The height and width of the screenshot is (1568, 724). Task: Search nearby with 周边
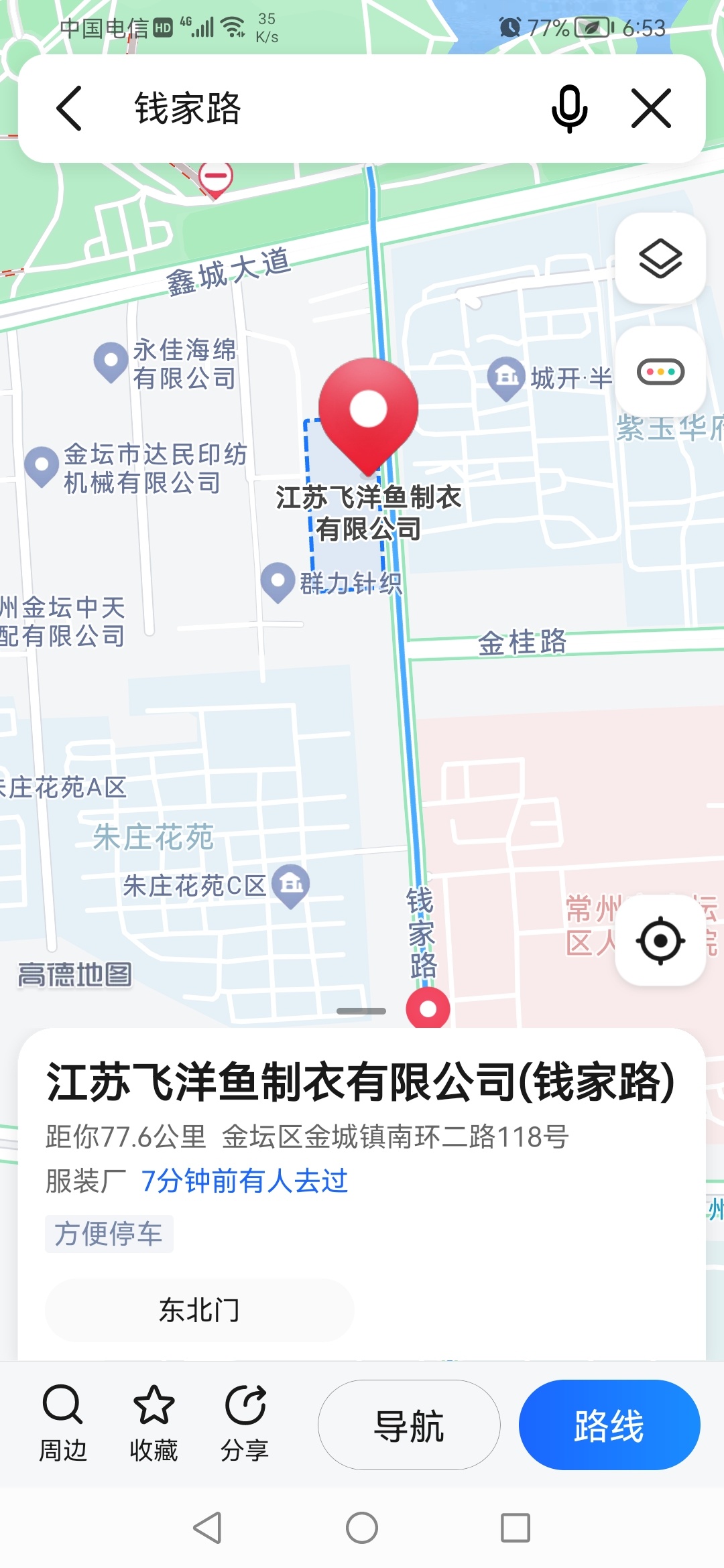coord(63,1423)
